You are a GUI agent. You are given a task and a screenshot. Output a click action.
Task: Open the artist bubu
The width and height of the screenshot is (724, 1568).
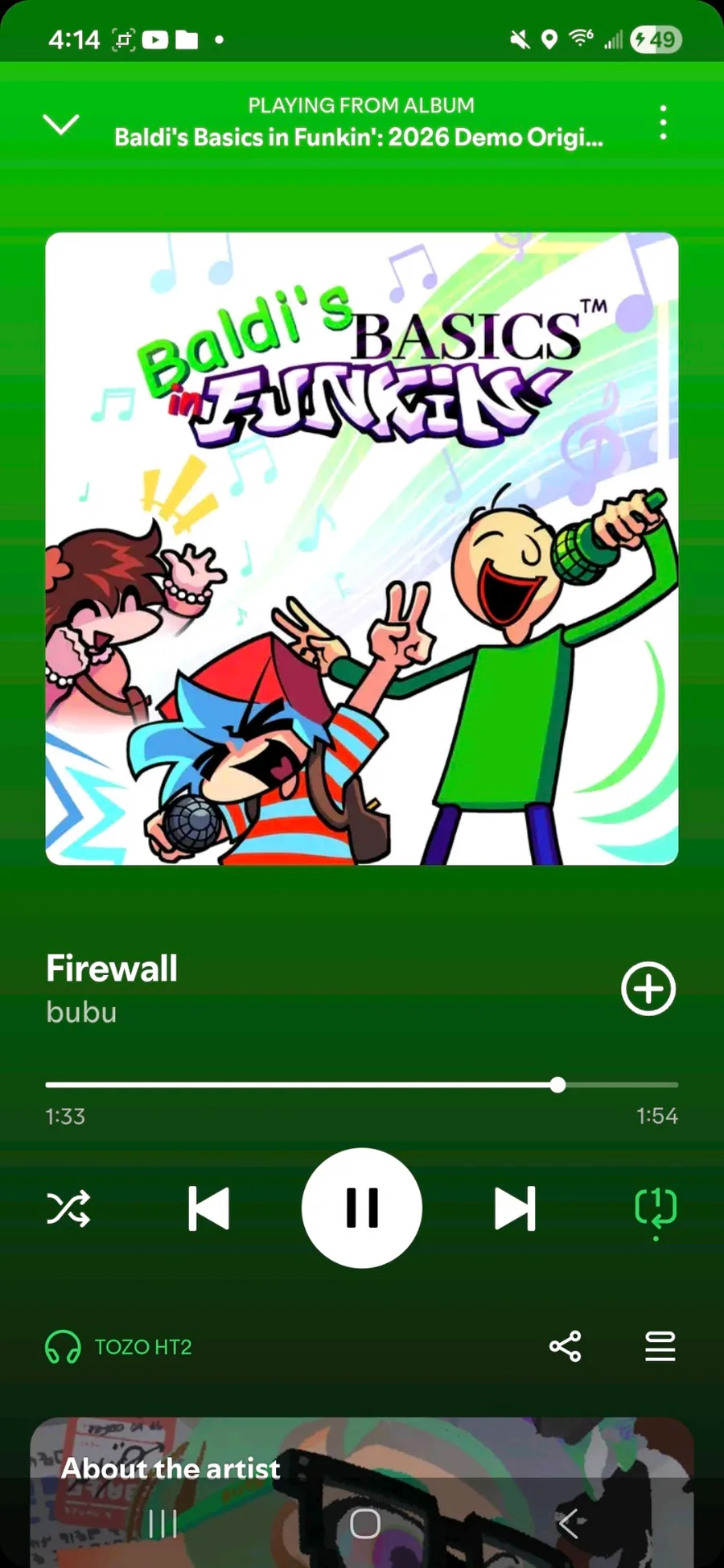coord(81,1012)
